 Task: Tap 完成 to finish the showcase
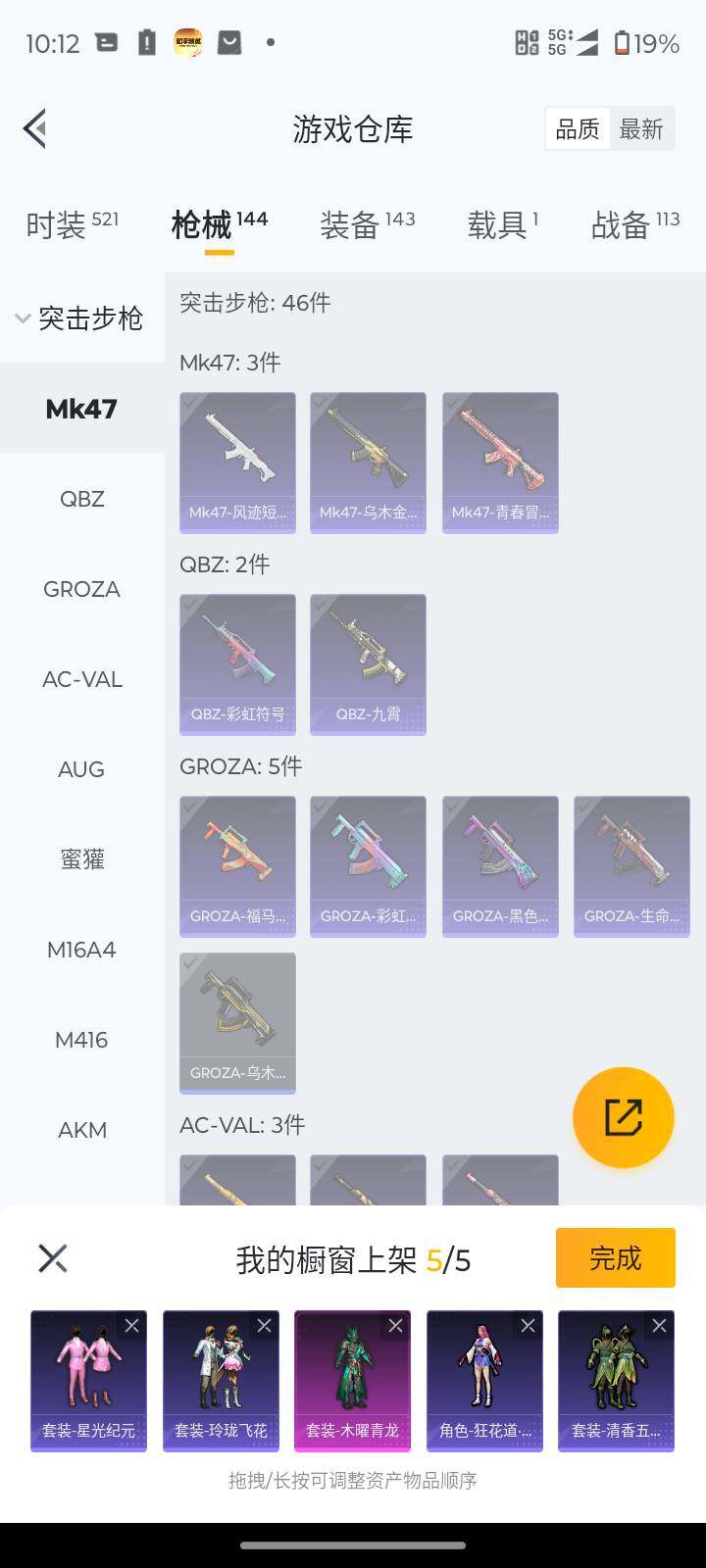615,1257
